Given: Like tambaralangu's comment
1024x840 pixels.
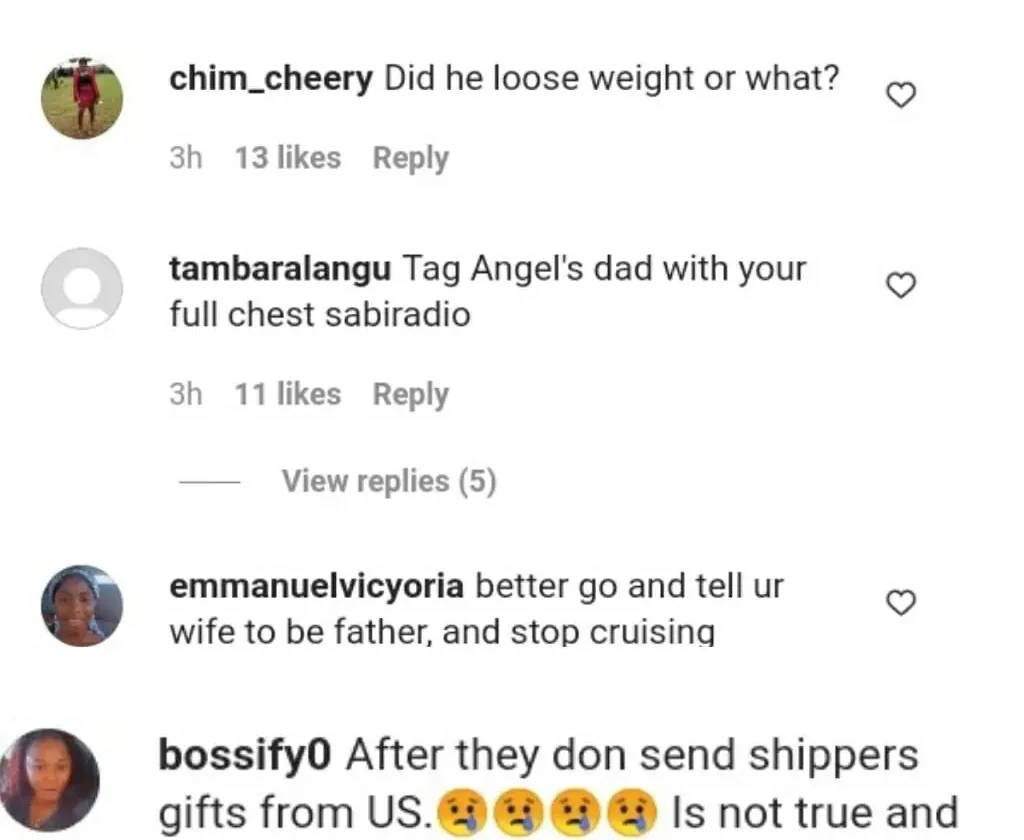Looking at the screenshot, I should tap(902, 286).
